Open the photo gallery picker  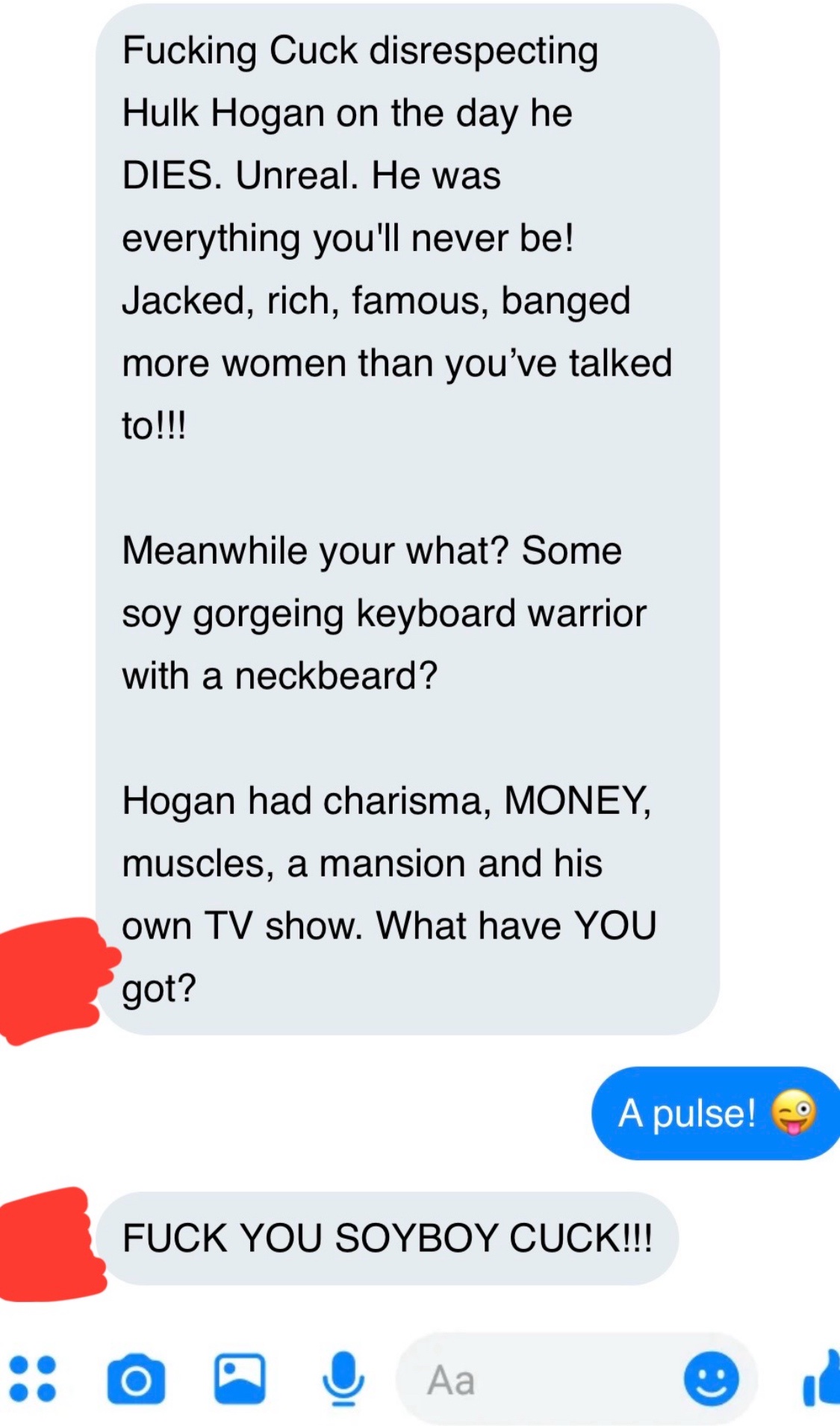tap(240, 1379)
